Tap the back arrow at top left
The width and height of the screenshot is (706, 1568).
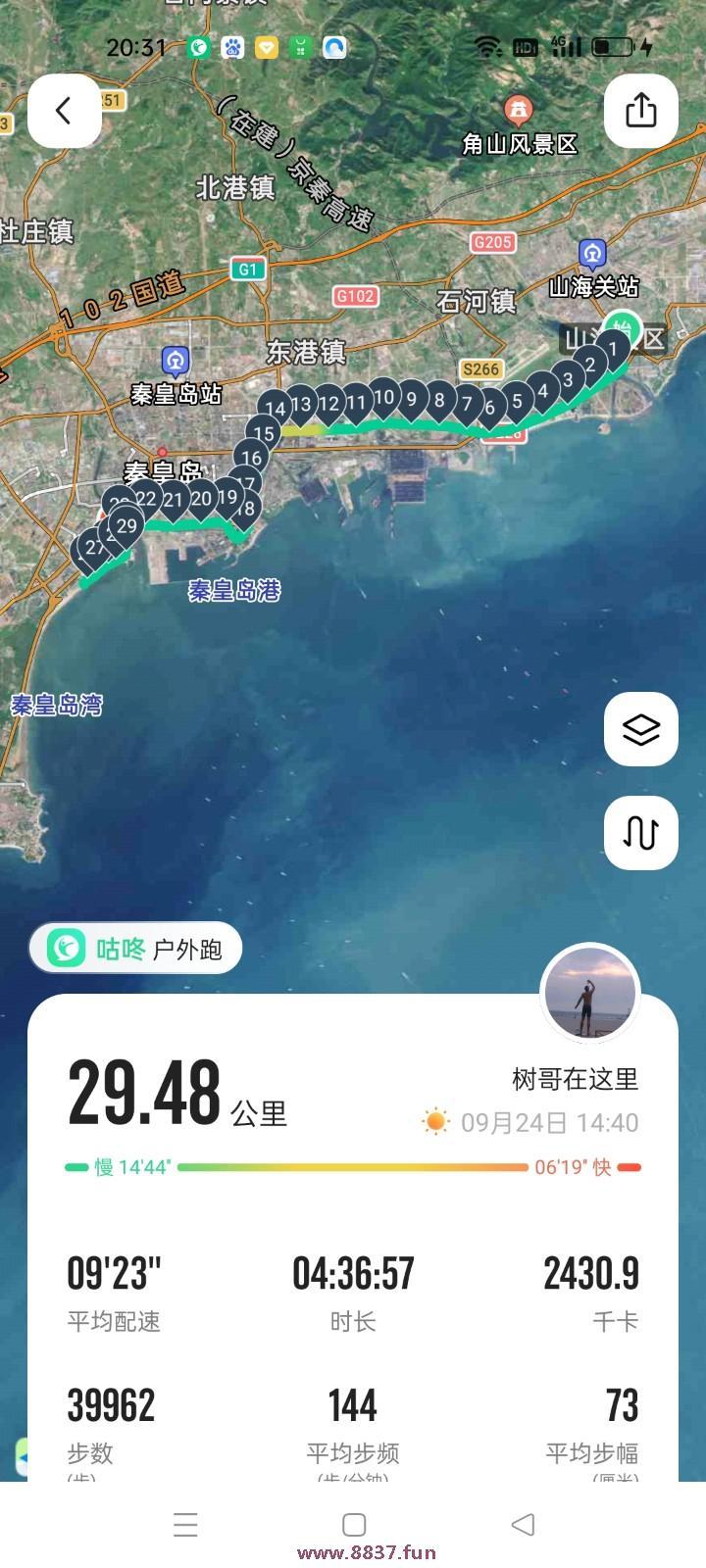coord(65,111)
